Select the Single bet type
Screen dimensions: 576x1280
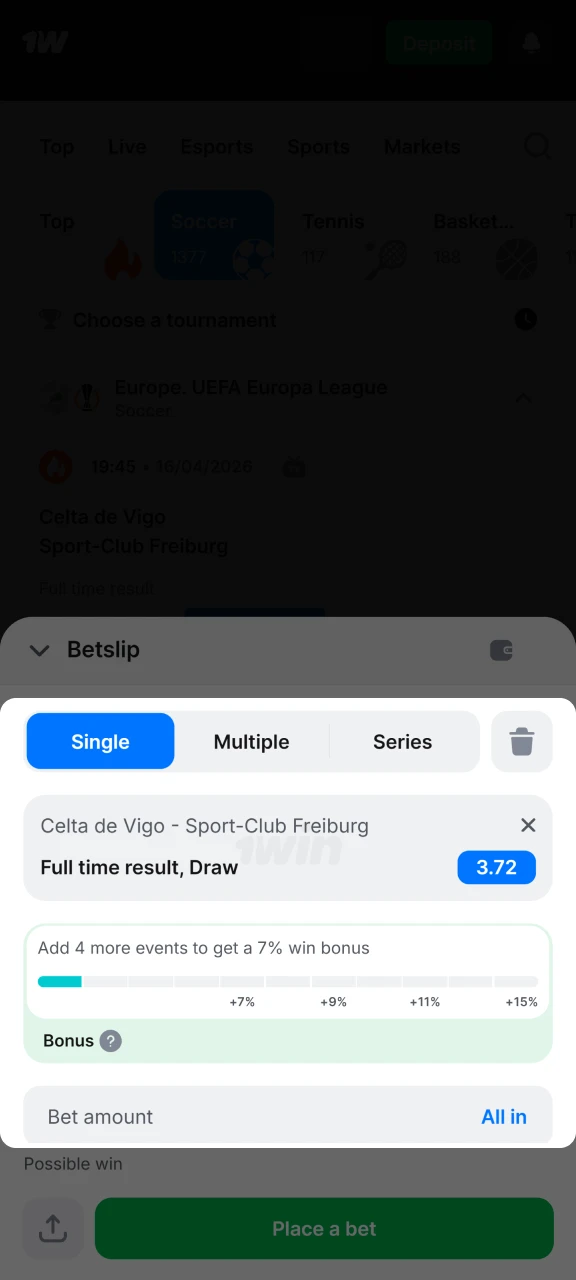pyautogui.click(x=100, y=741)
